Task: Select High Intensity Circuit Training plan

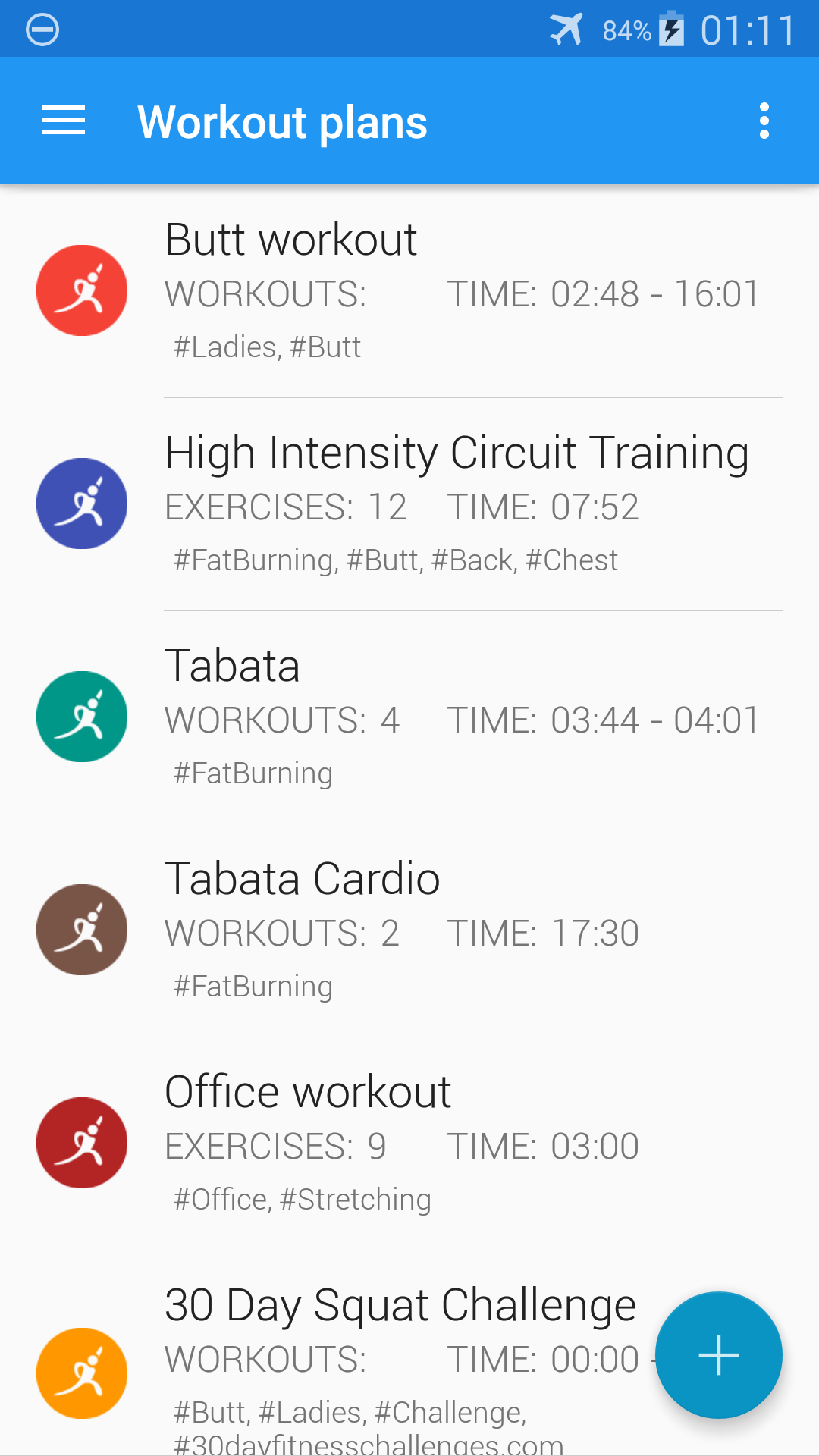Action: (x=409, y=504)
